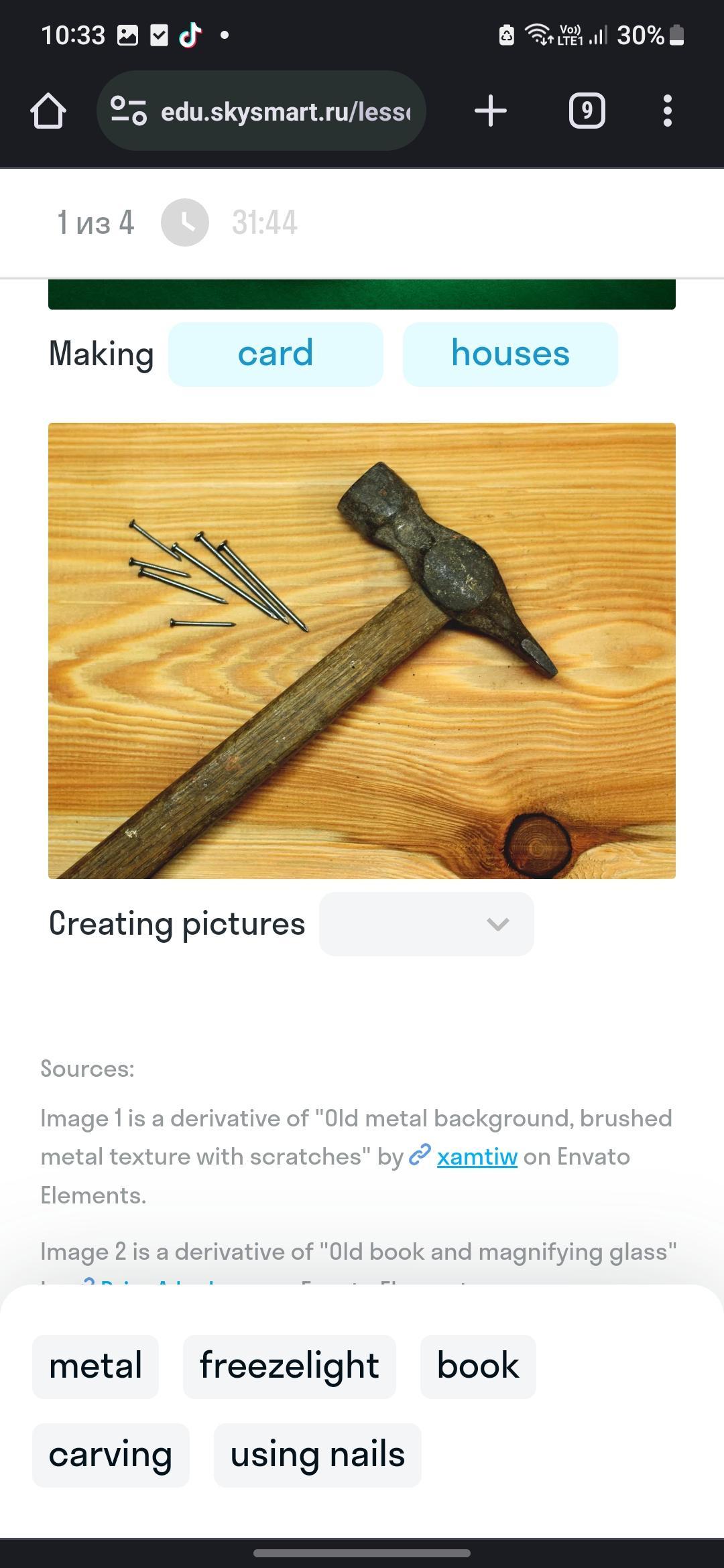The image size is (724, 1568).
Task: Select the 'book' answer chip
Action: (478, 1366)
